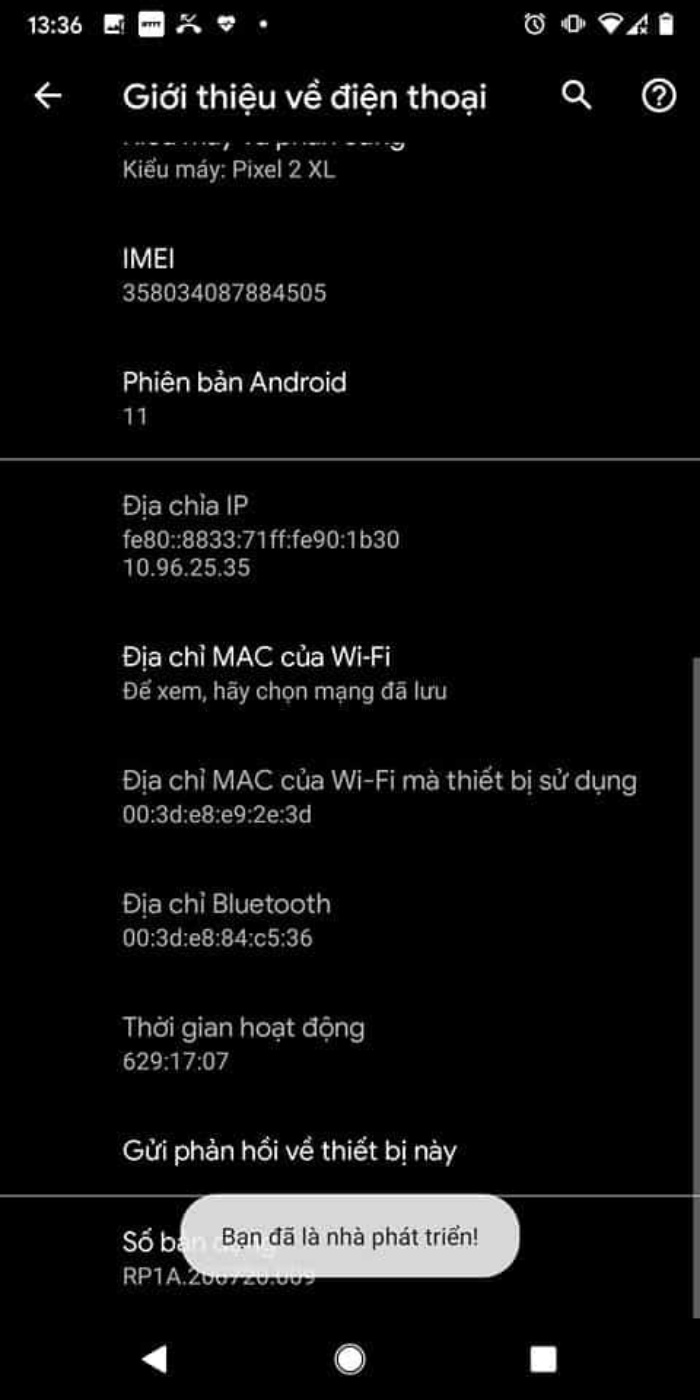This screenshot has height=1400, width=700.
Task: Tap the Thời gian hoạt động row
Action: point(350,1043)
